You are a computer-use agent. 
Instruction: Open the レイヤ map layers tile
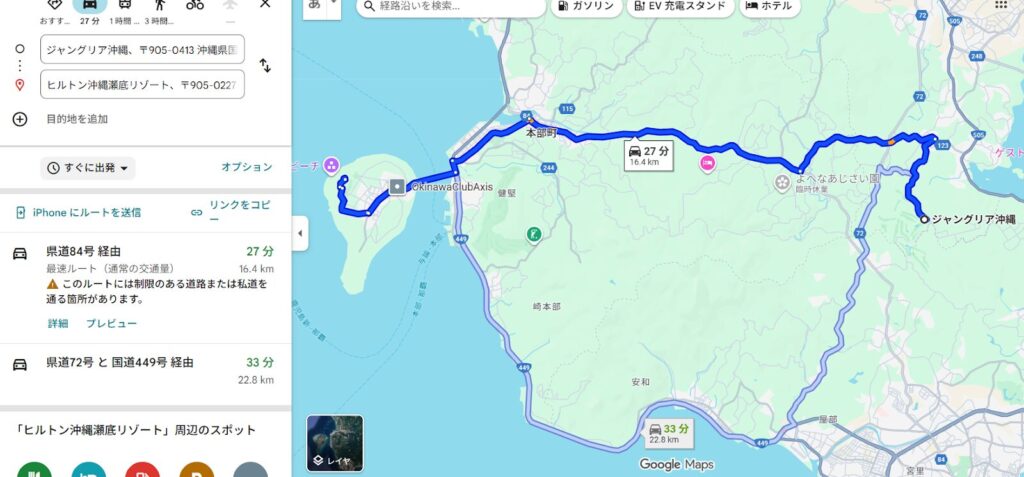(x=335, y=443)
